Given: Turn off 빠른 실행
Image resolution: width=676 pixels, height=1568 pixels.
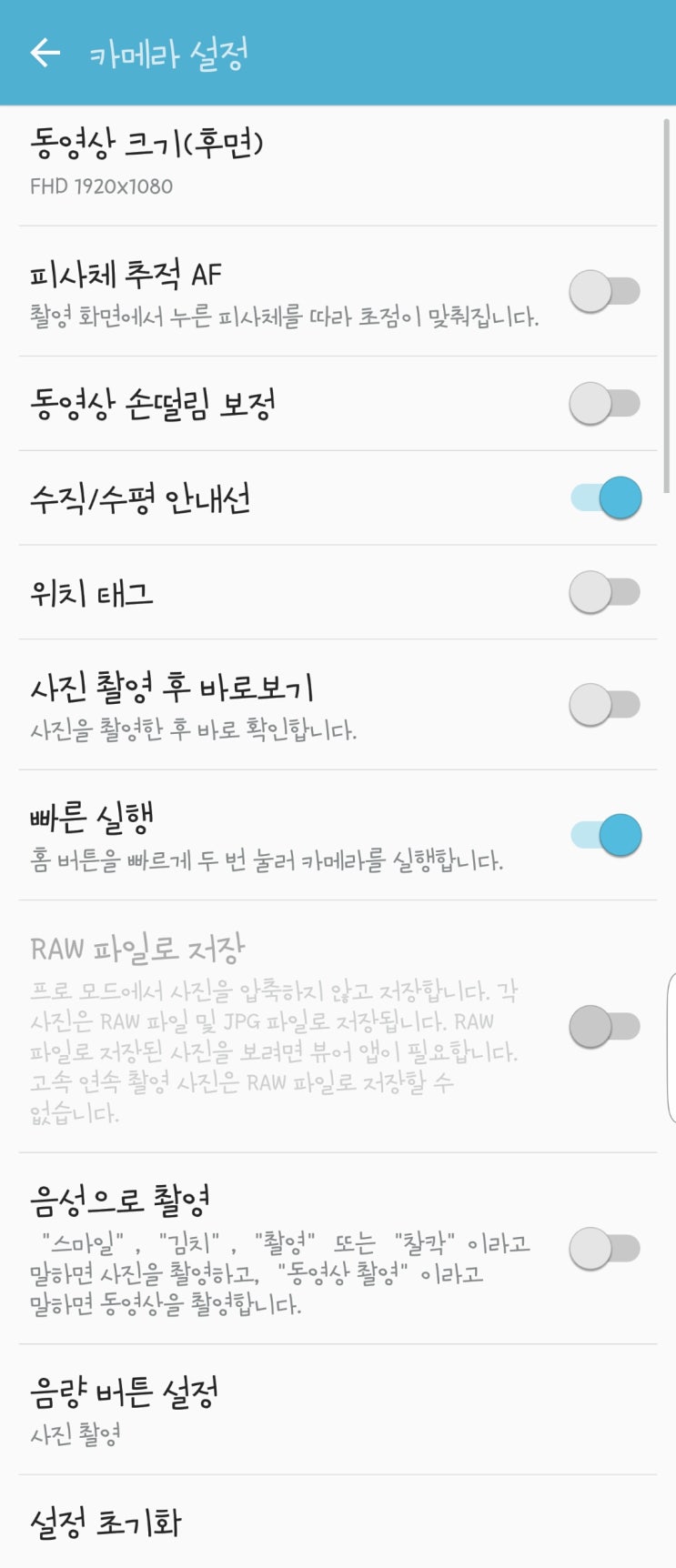Looking at the screenshot, I should pyautogui.click(x=605, y=835).
